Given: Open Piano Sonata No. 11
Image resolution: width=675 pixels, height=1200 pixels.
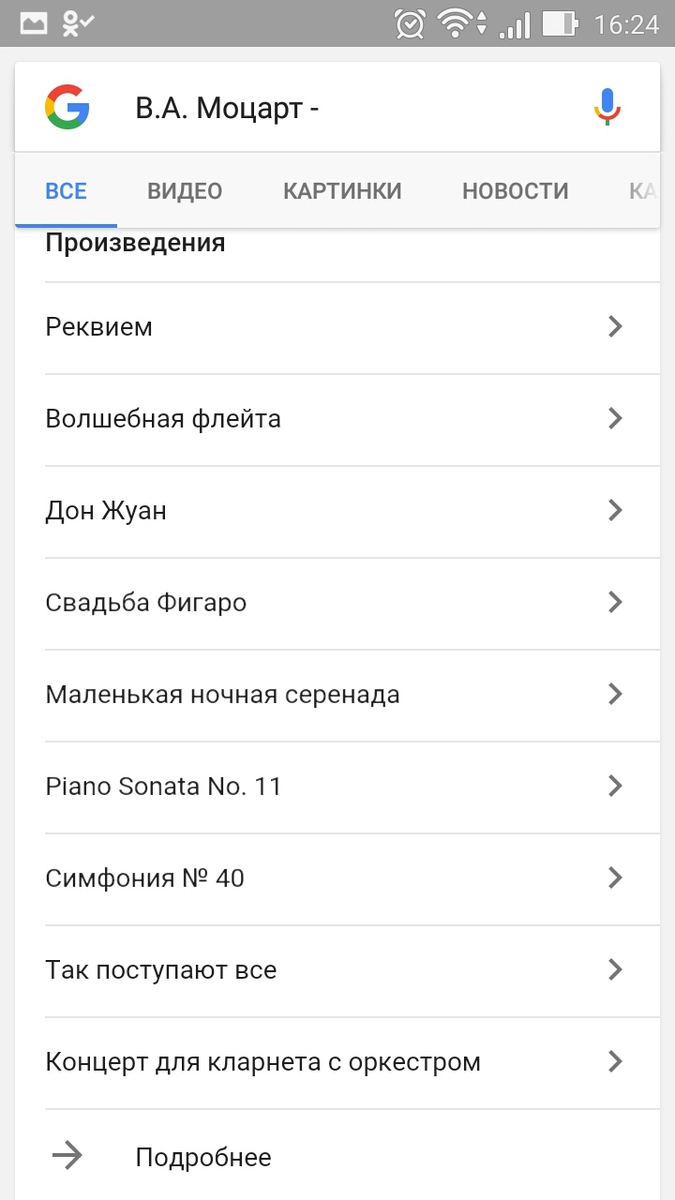Looking at the screenshot, I should coord(337,787).
